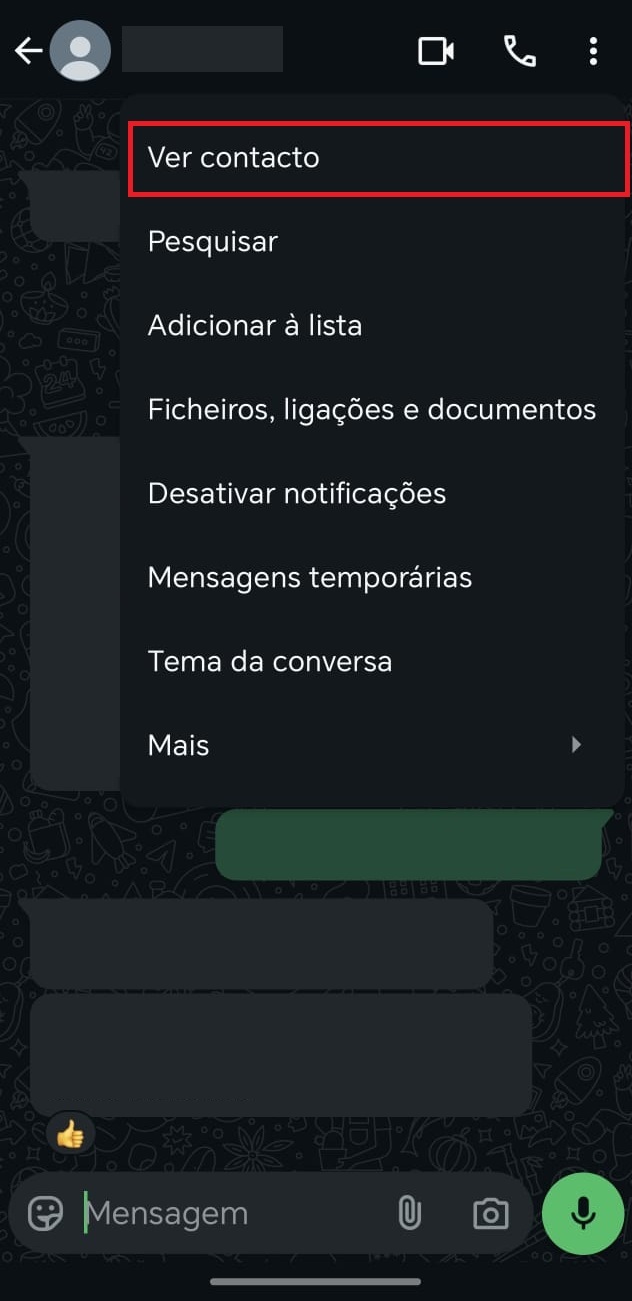Focus the Mensagem text field
The height and width of the screenshot is (1301, 632).
(230, 1213)
